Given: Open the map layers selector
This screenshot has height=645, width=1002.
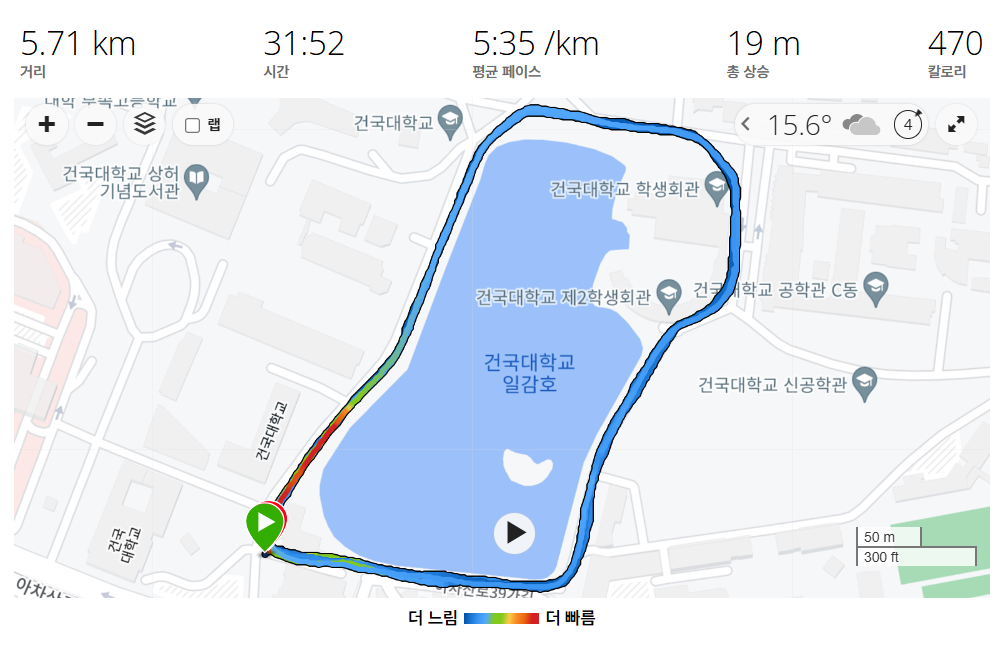Looking at the screenshot, I should pyautogui.click(x=145, y=125).
